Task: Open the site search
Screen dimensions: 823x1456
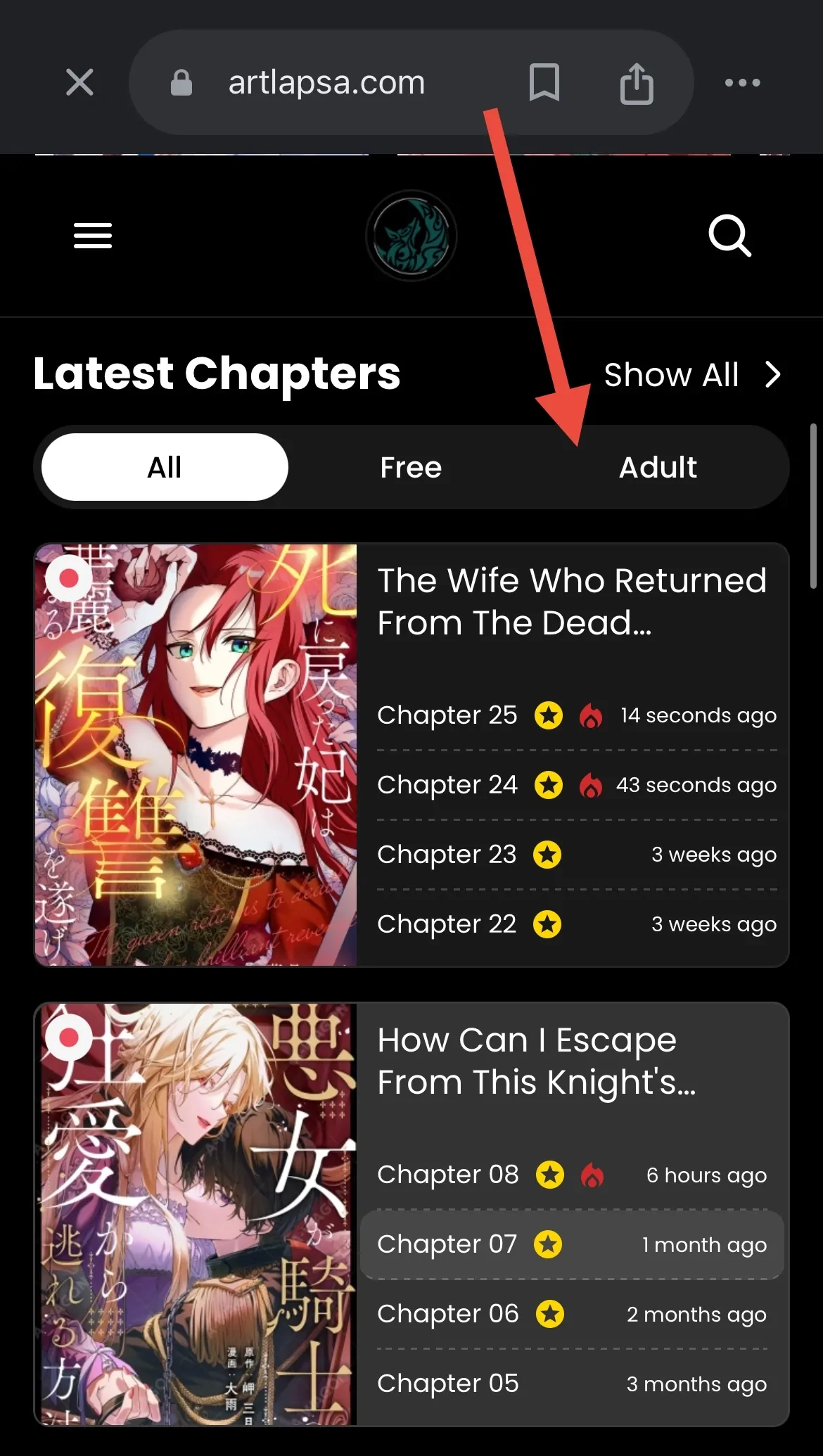Action: point(729,236)
